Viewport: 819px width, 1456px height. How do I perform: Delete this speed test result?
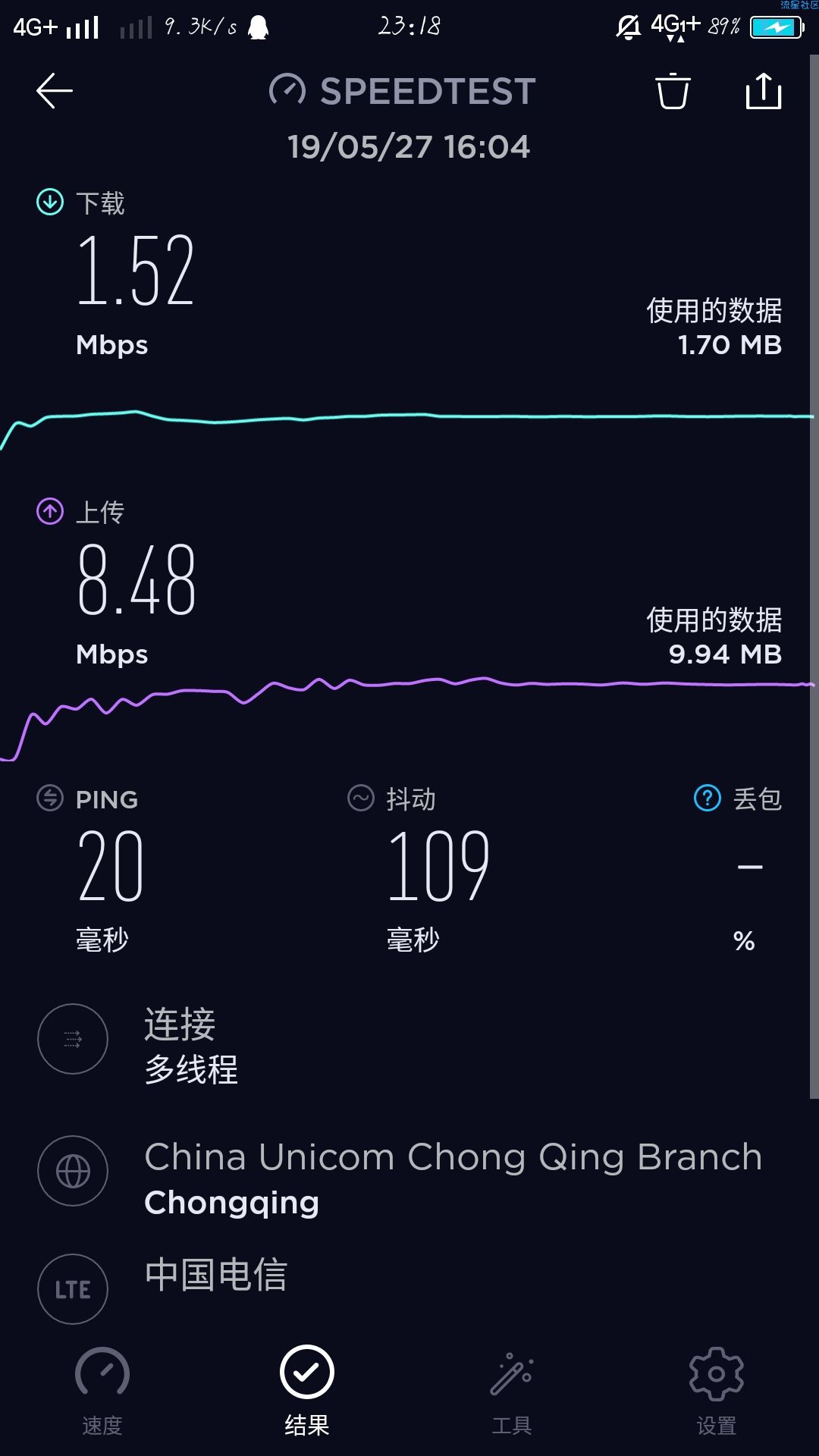tap(673, 91)
